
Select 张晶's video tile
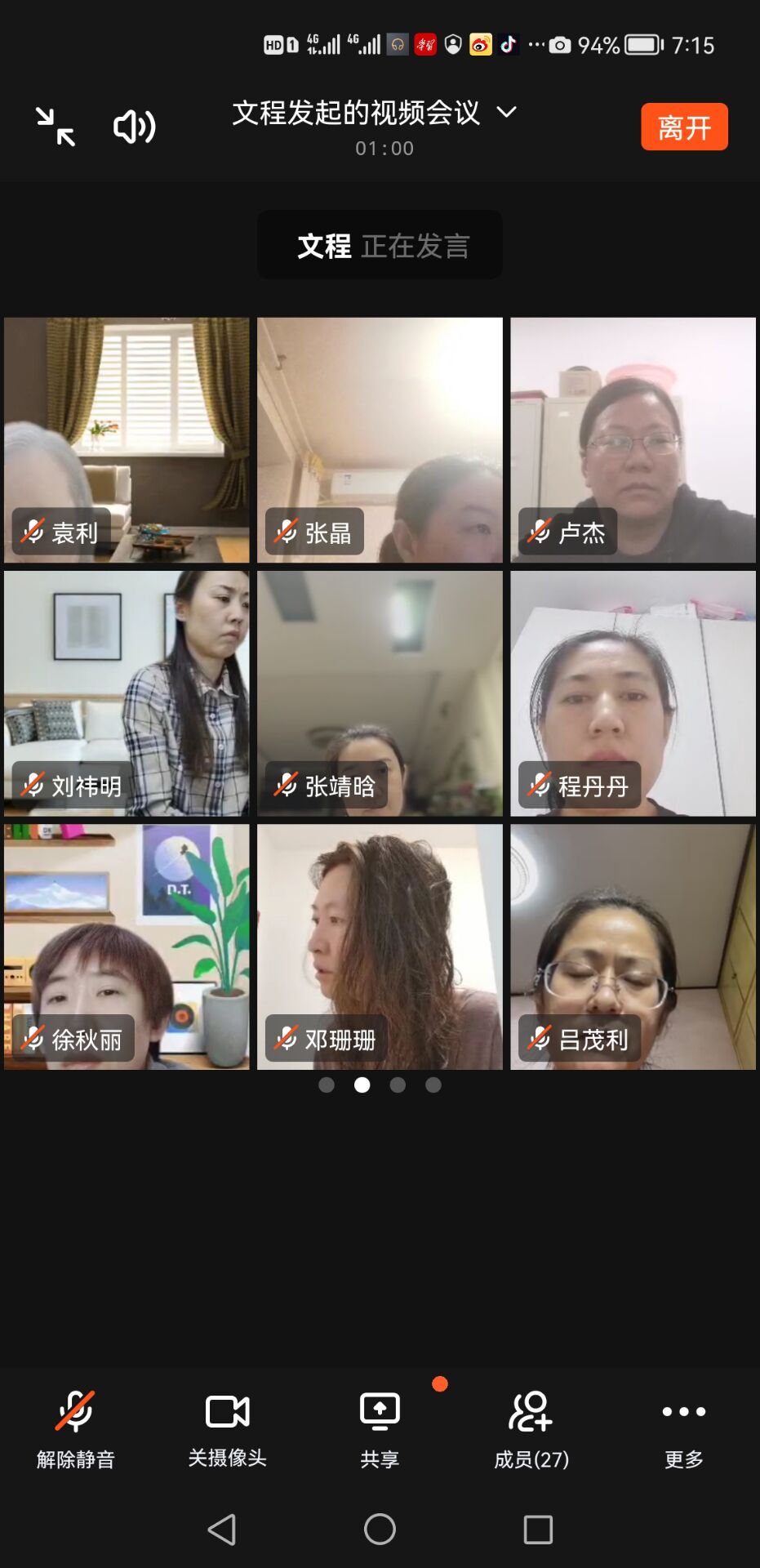pyautogui.click(x=380, y=439)
